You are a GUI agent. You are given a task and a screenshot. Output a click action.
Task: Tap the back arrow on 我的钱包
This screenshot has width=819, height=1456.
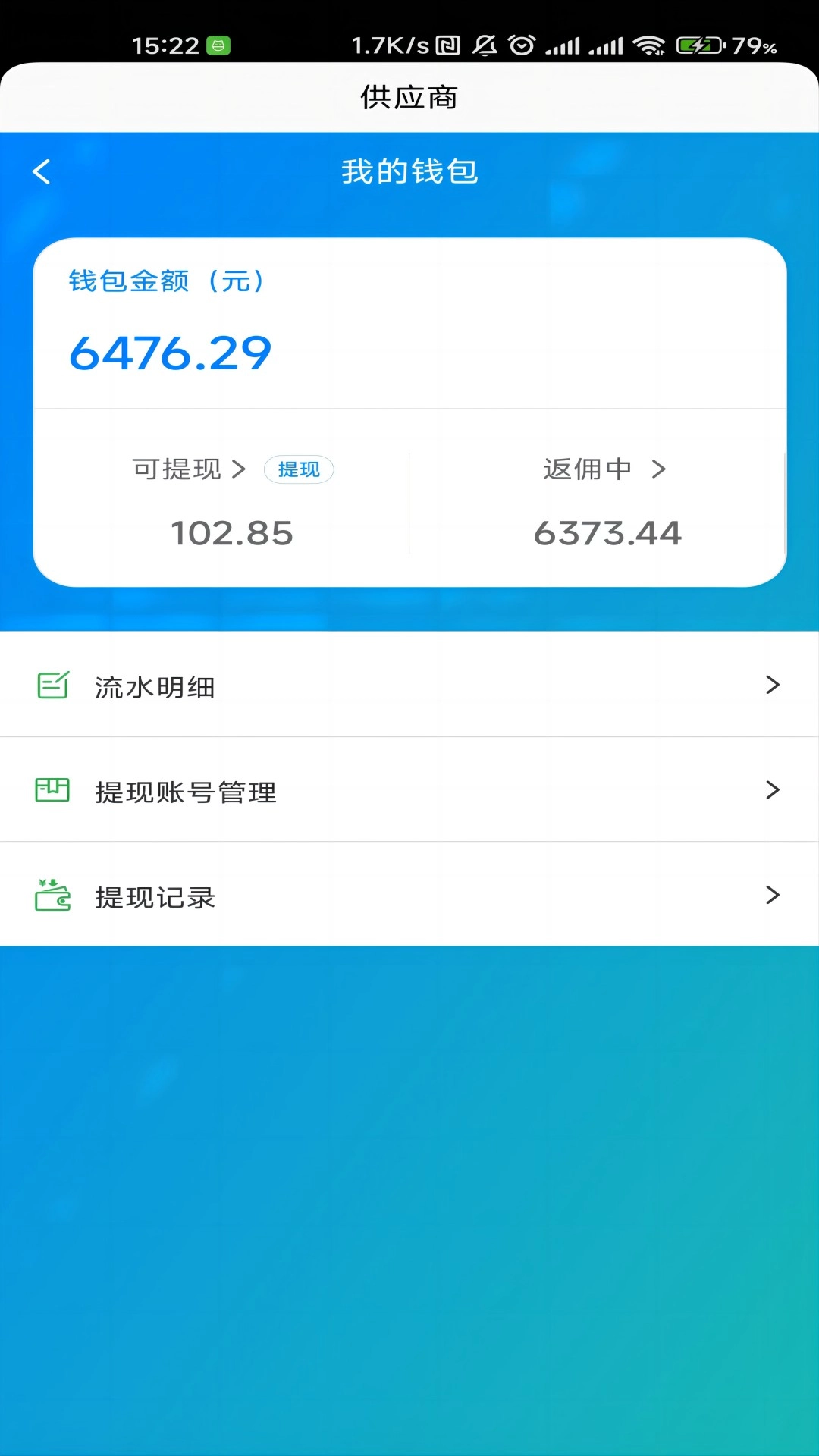click(42, 171)
